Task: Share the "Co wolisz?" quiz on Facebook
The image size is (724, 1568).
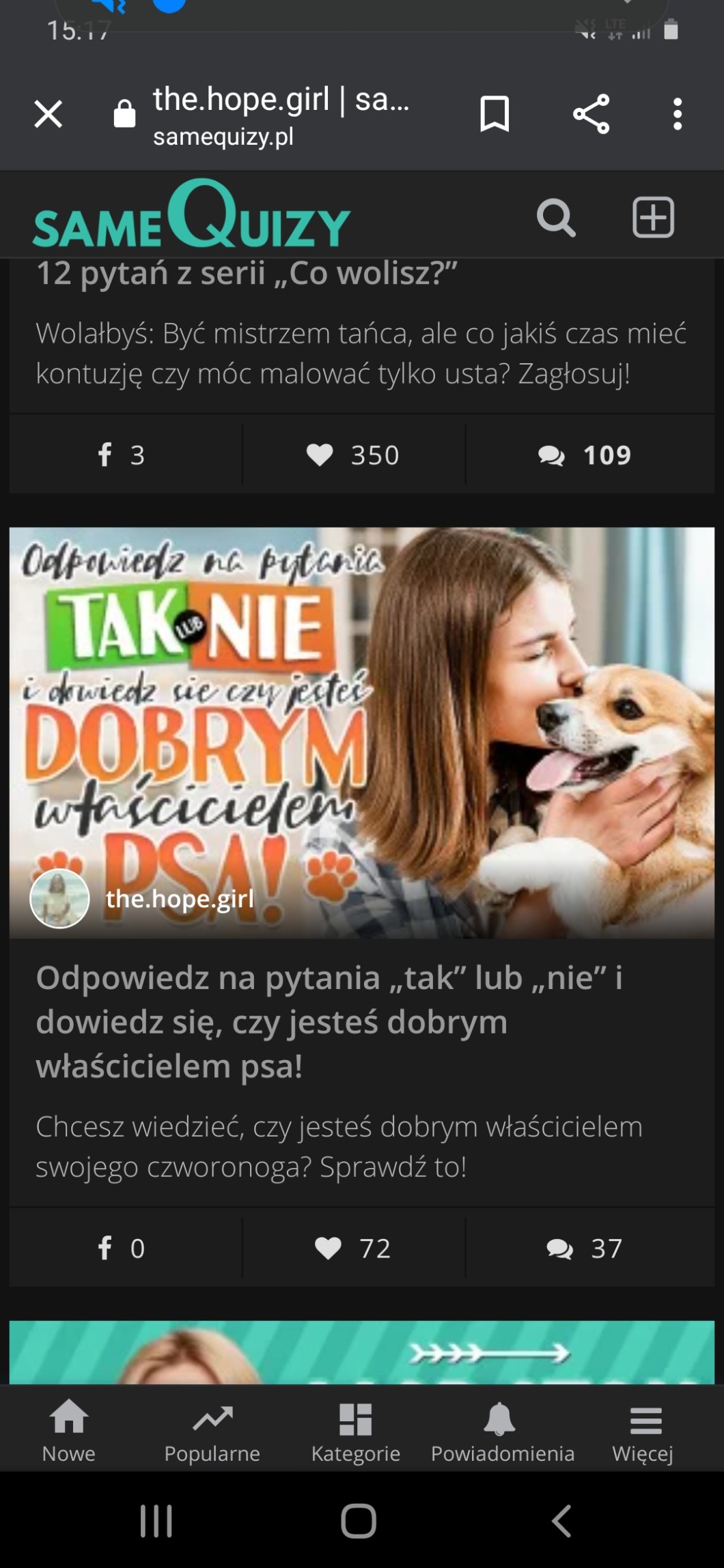Action: coord(122,455)
